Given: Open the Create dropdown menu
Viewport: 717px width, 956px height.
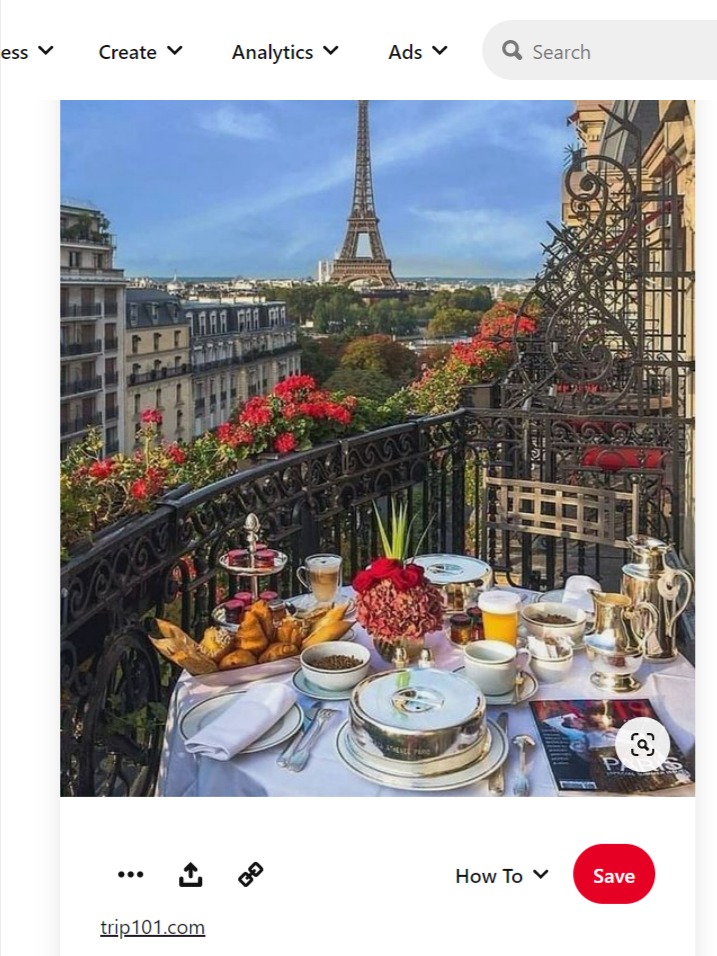Looking at the screenshot, I should [x=140, y=52].
